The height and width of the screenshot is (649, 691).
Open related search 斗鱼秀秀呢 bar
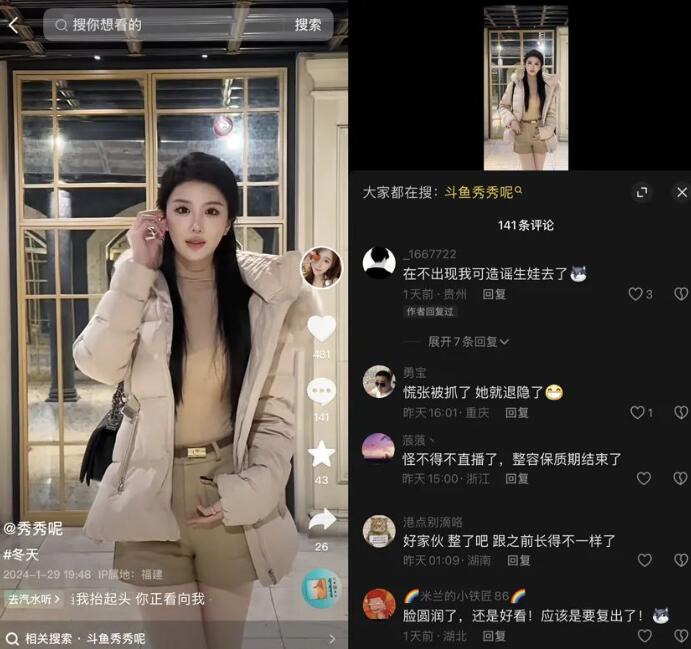170,638
